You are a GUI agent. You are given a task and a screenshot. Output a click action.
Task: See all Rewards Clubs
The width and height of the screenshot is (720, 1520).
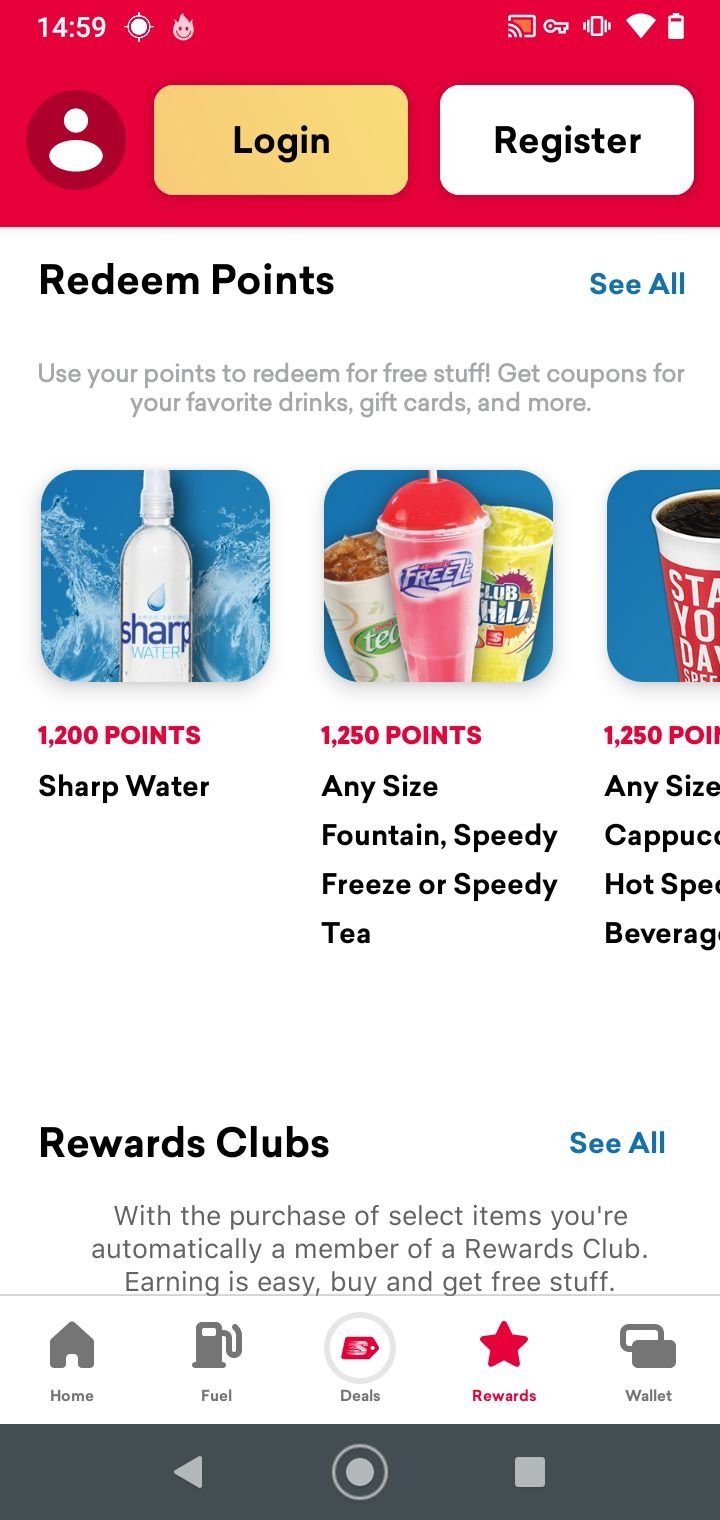click(x=617, y=1143)
